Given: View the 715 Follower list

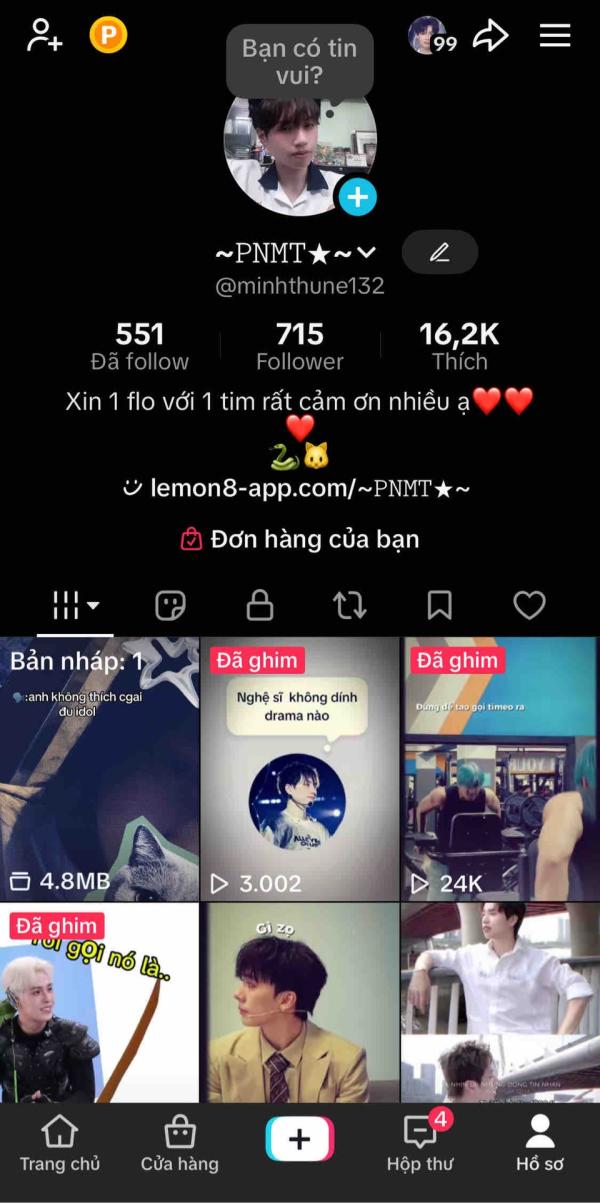Looking at the screenshot, I should click(x=299, y=346).
